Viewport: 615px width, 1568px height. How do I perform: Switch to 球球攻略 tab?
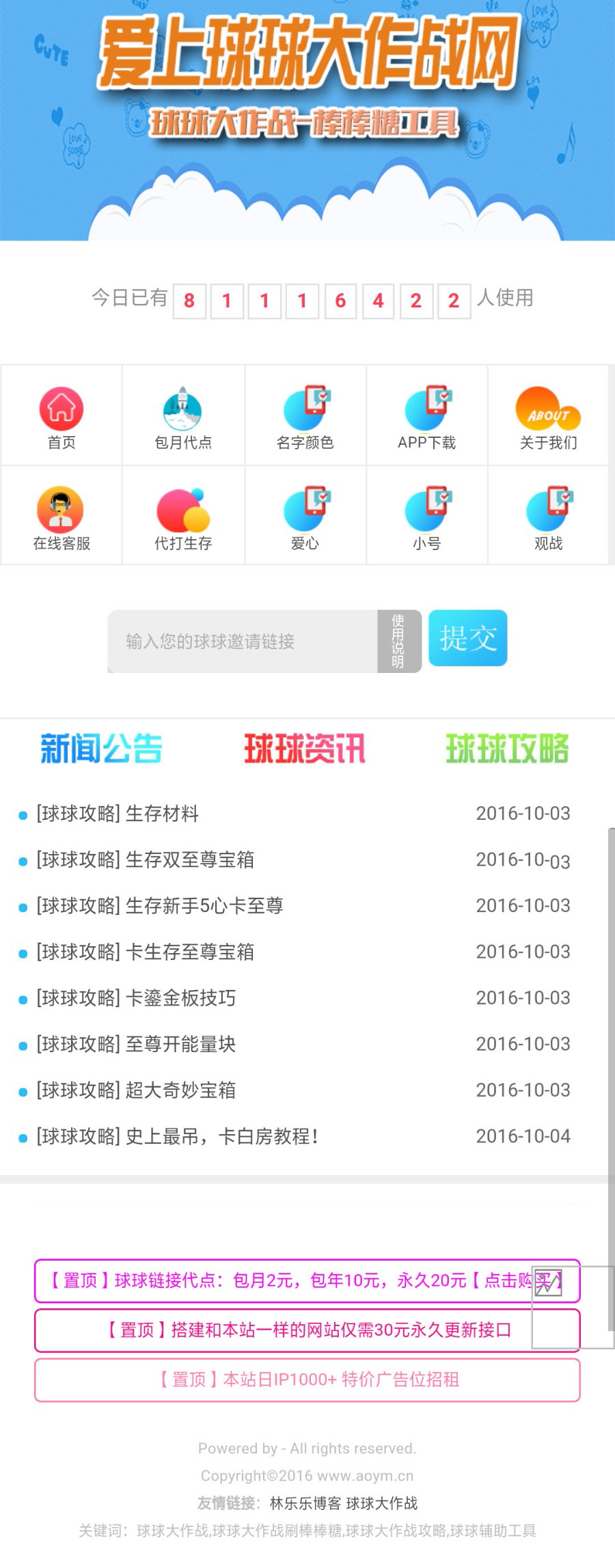[x=507, y=749]
